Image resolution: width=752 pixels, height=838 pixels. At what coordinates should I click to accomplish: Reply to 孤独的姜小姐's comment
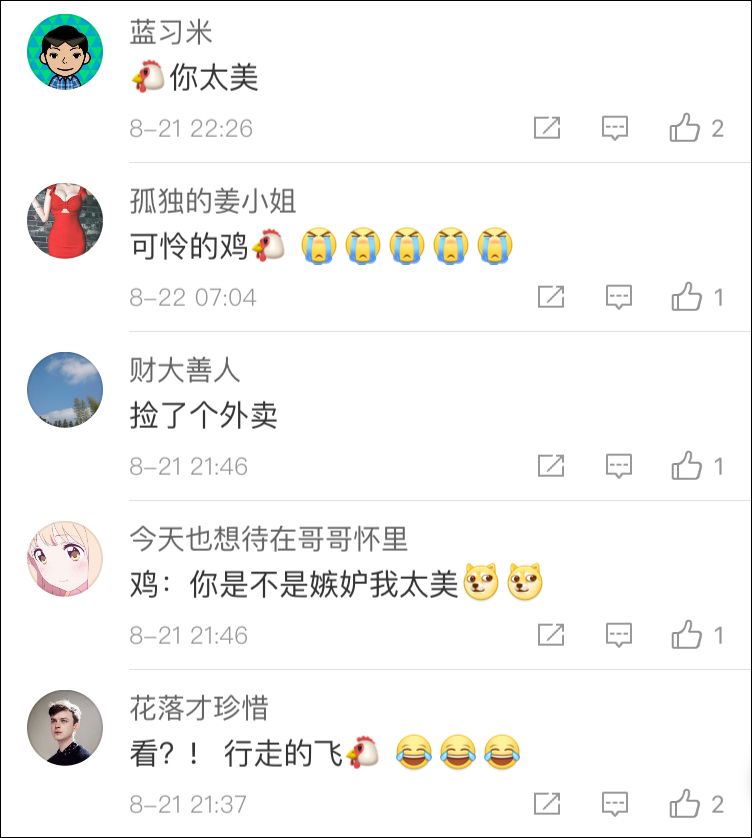619,297
